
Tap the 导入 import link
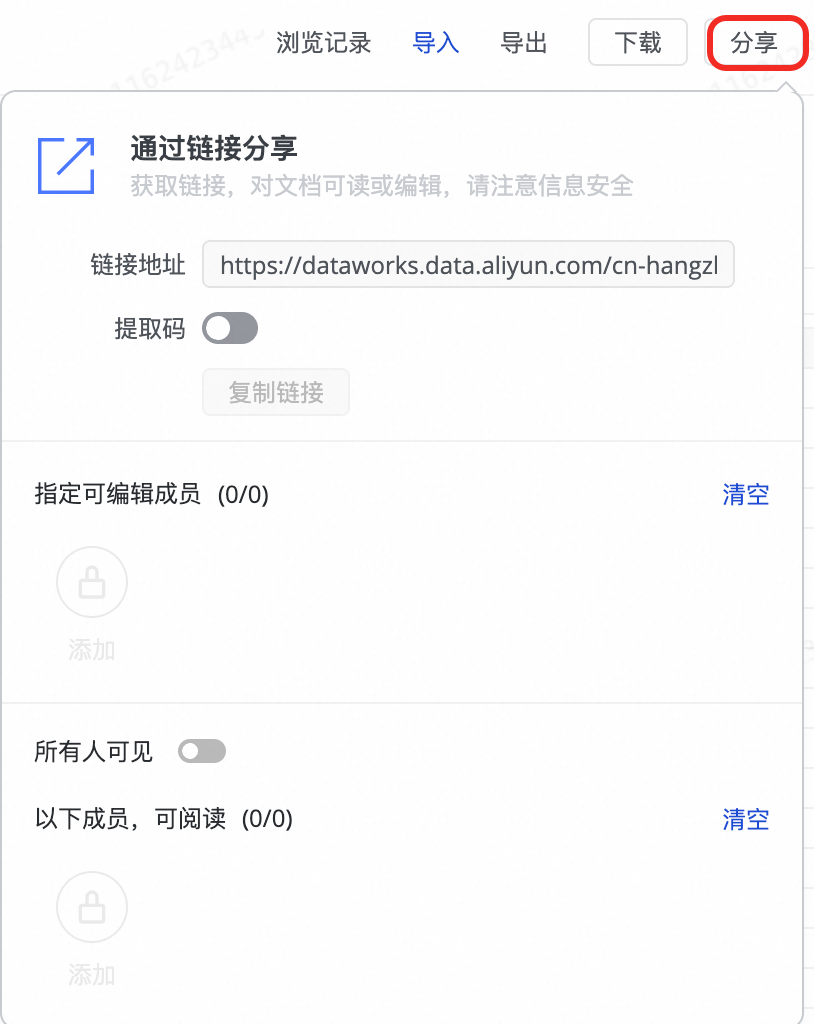(435, 43)
